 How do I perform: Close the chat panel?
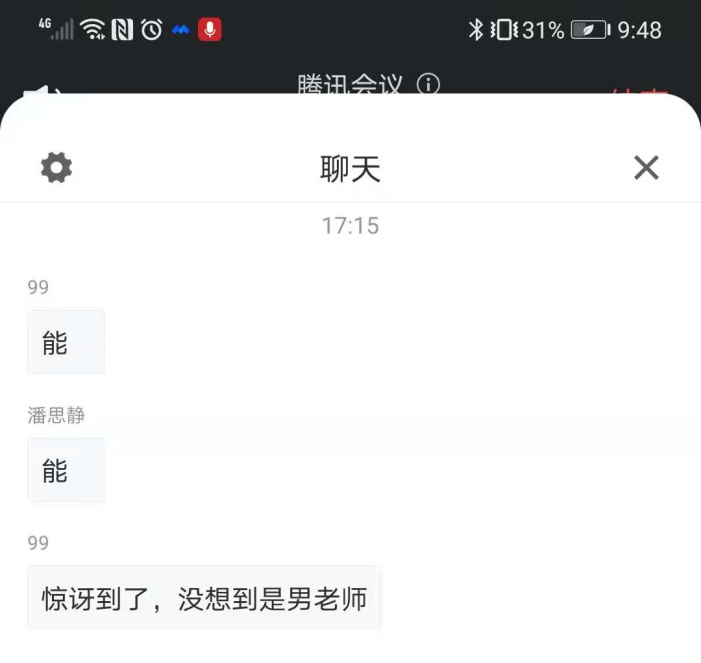(x=646, y=167)
